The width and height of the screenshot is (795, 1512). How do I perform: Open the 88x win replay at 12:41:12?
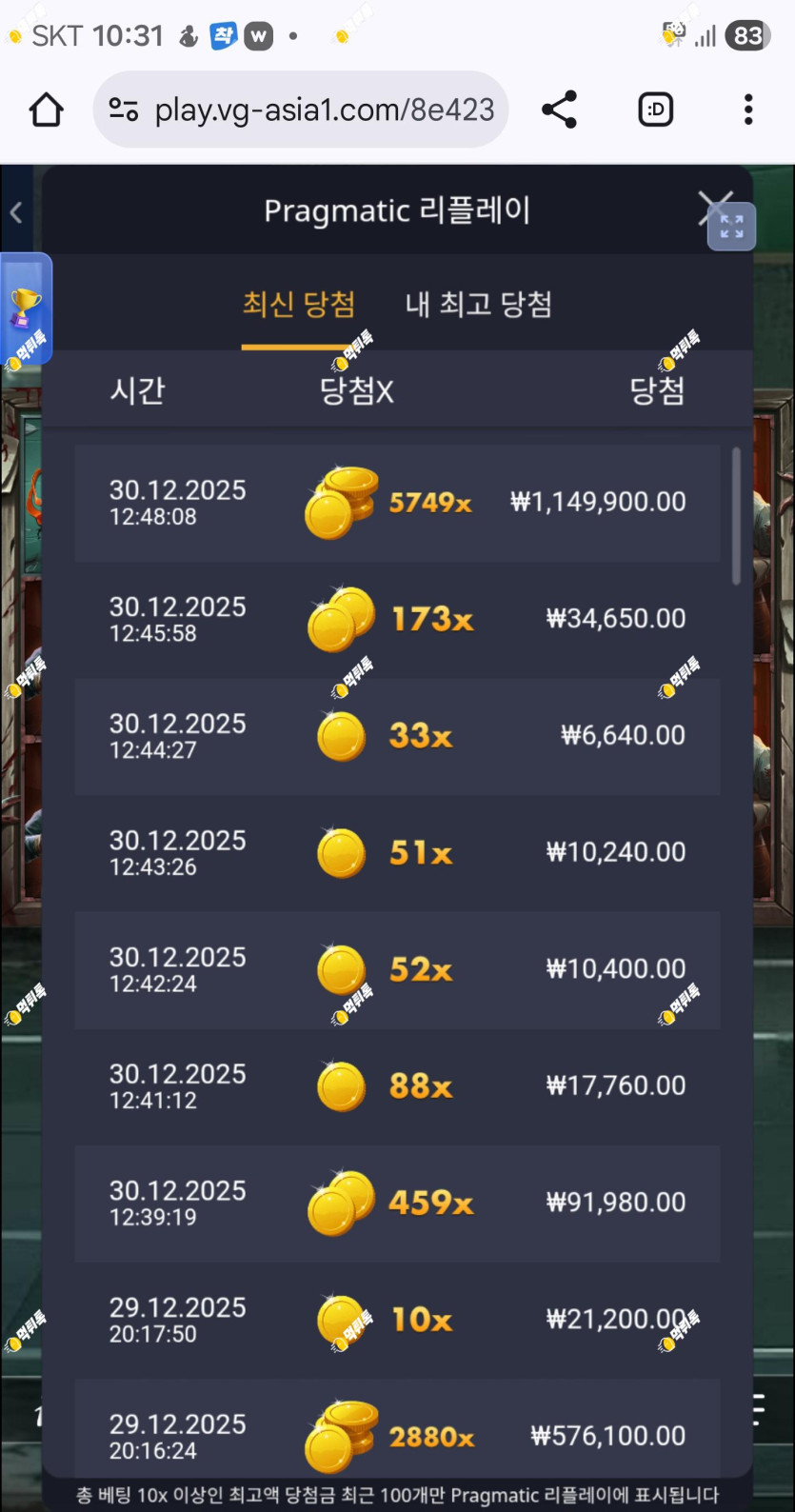click(x=397, y=1086)
